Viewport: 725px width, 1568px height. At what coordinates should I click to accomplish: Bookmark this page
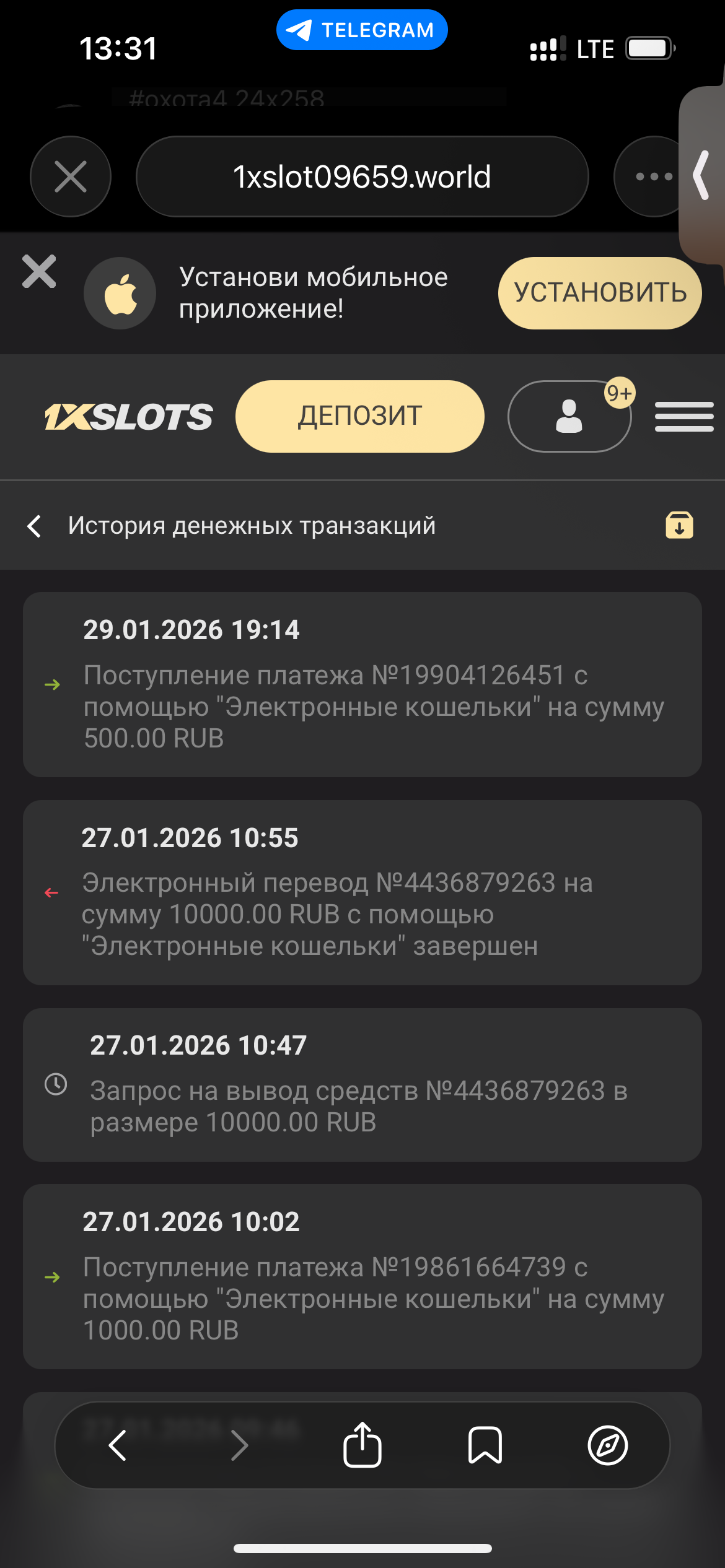(485, 1445)
